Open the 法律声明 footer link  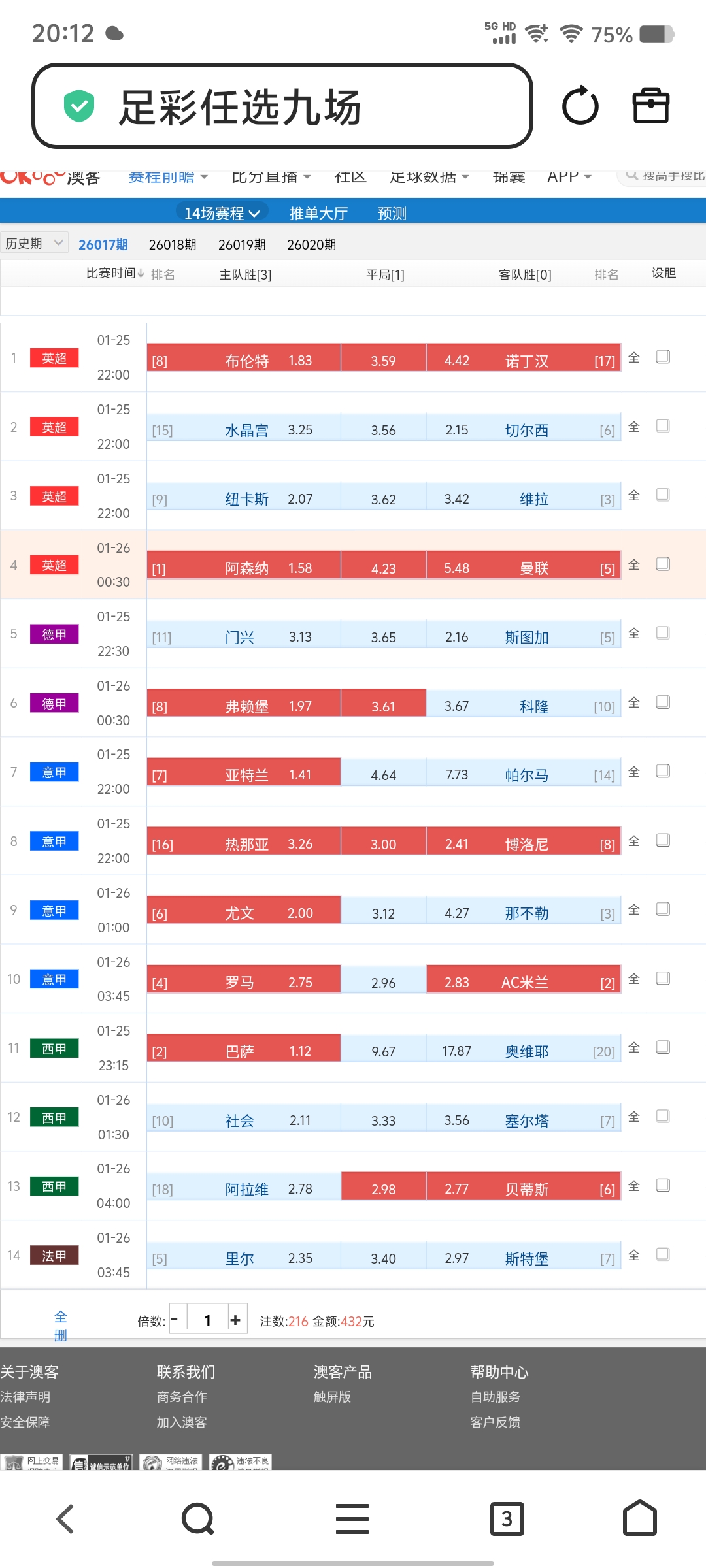[x=25, y=1397]
